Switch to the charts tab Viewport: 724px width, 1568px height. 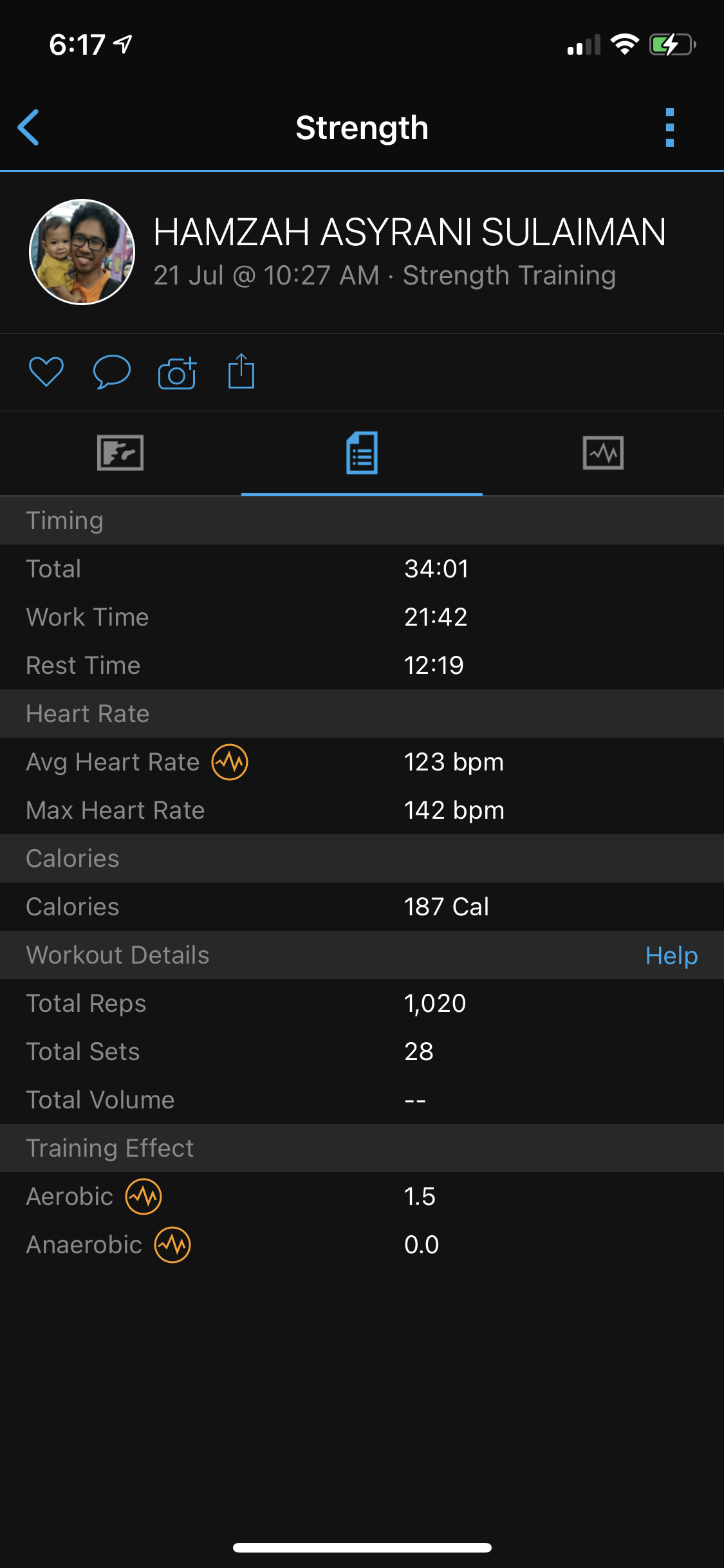point(603,453)
